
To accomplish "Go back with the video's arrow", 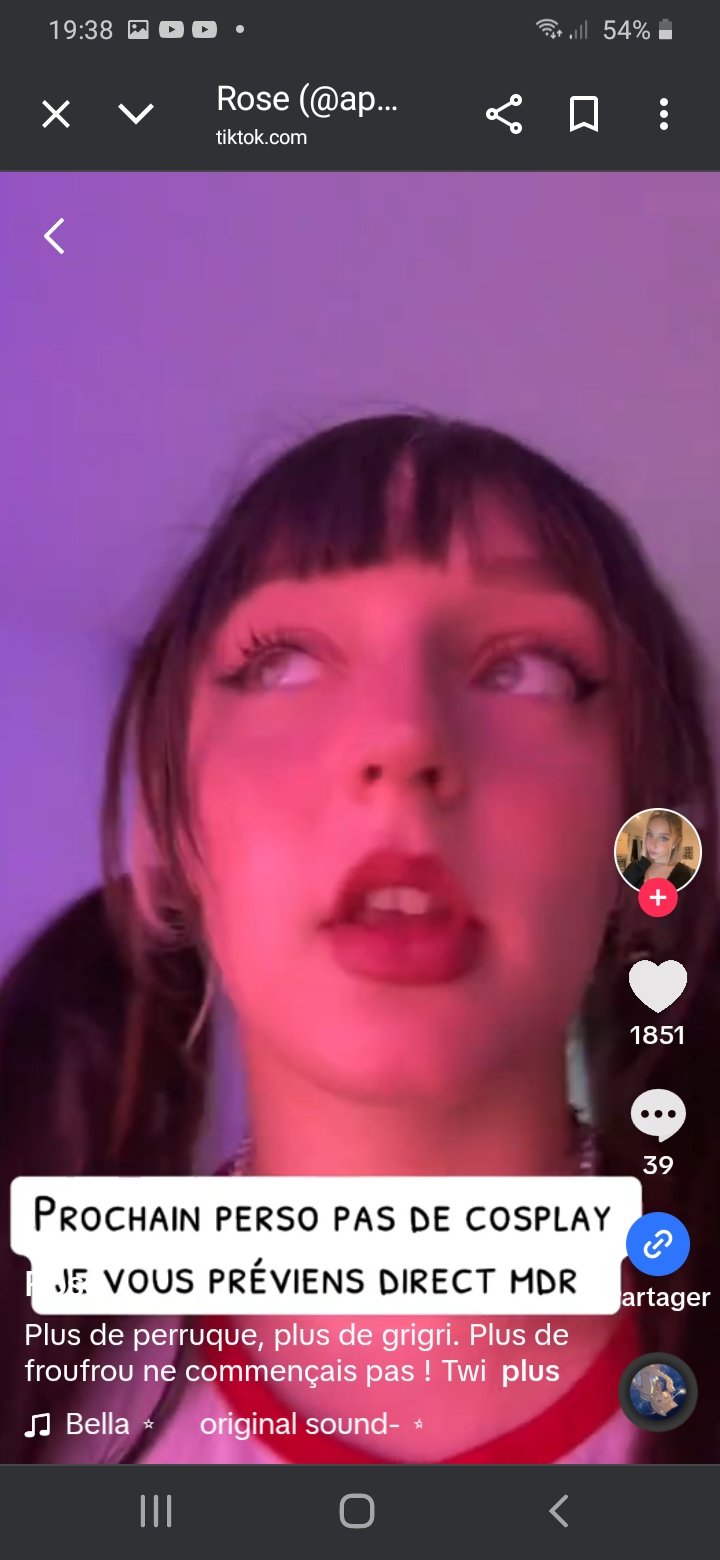I will [x=55, y=237].
